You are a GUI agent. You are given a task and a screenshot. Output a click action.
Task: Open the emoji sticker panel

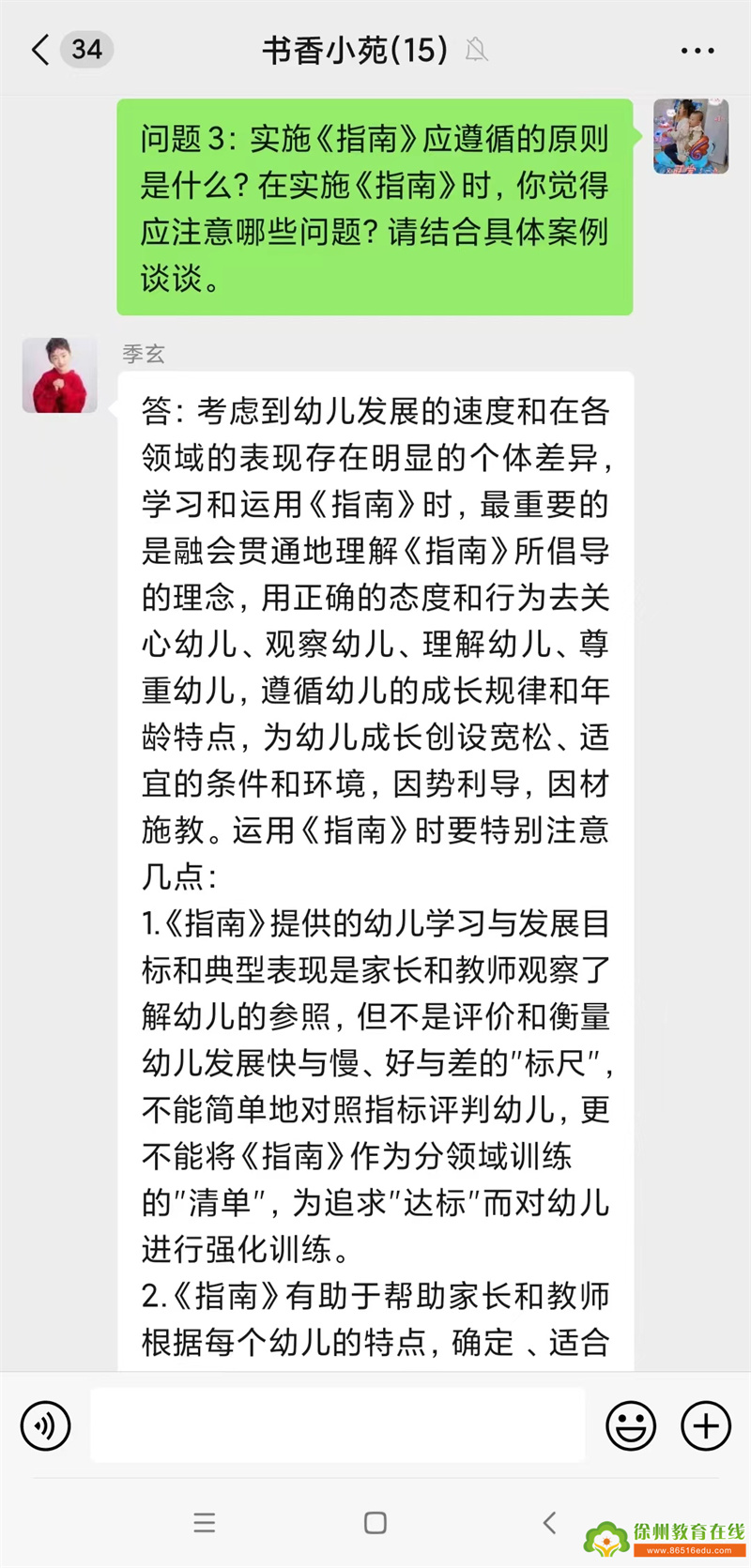click(631, 1426)
